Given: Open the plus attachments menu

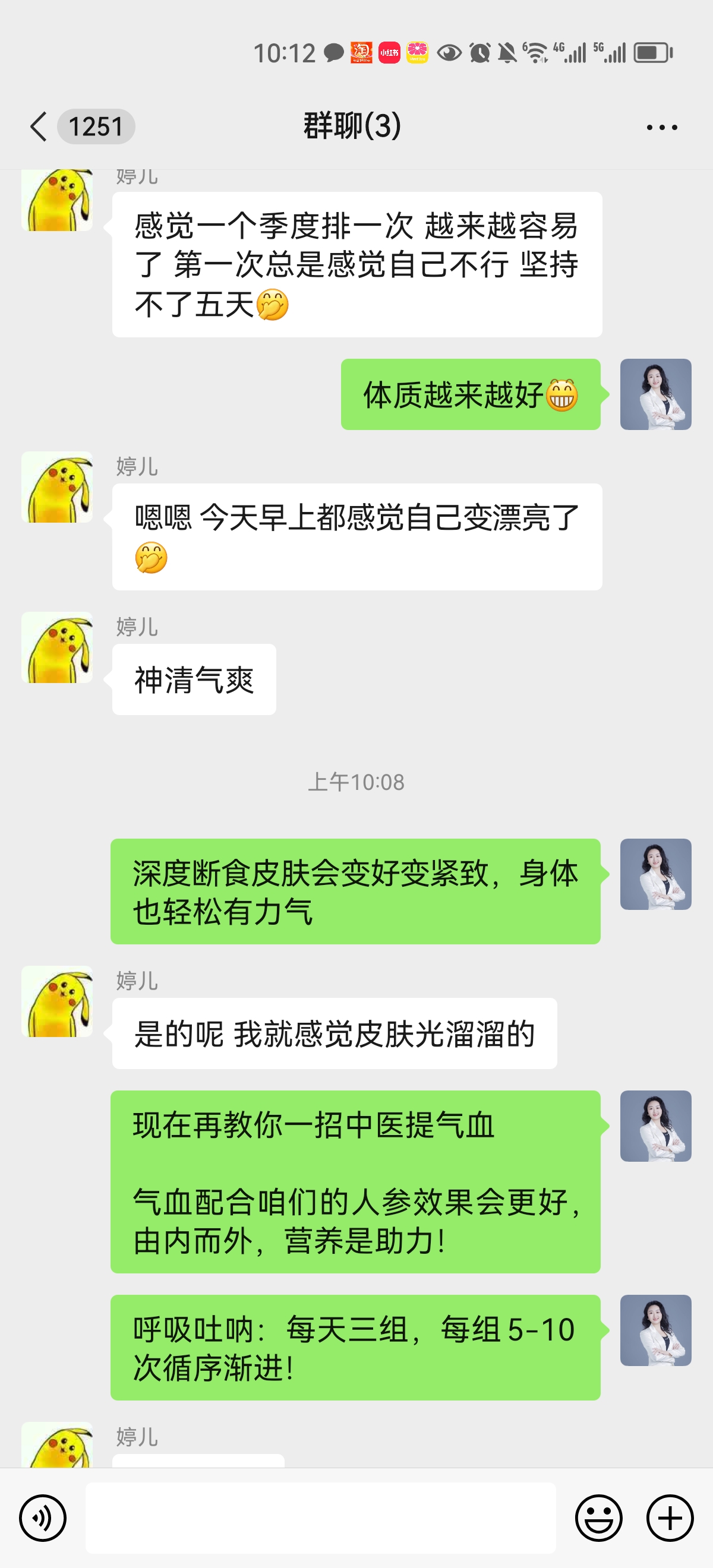Looking at the screenshot, I should tap(670, 1518).
